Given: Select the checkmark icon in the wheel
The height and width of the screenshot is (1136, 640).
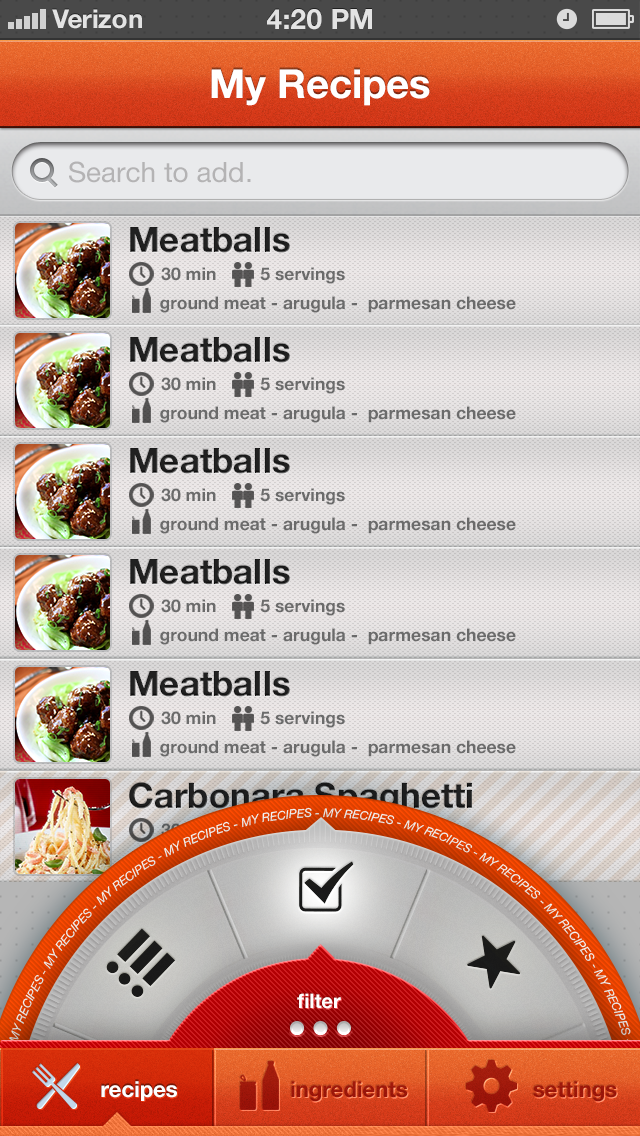Looking at the screenshot, I should click(x=326, y=887).
